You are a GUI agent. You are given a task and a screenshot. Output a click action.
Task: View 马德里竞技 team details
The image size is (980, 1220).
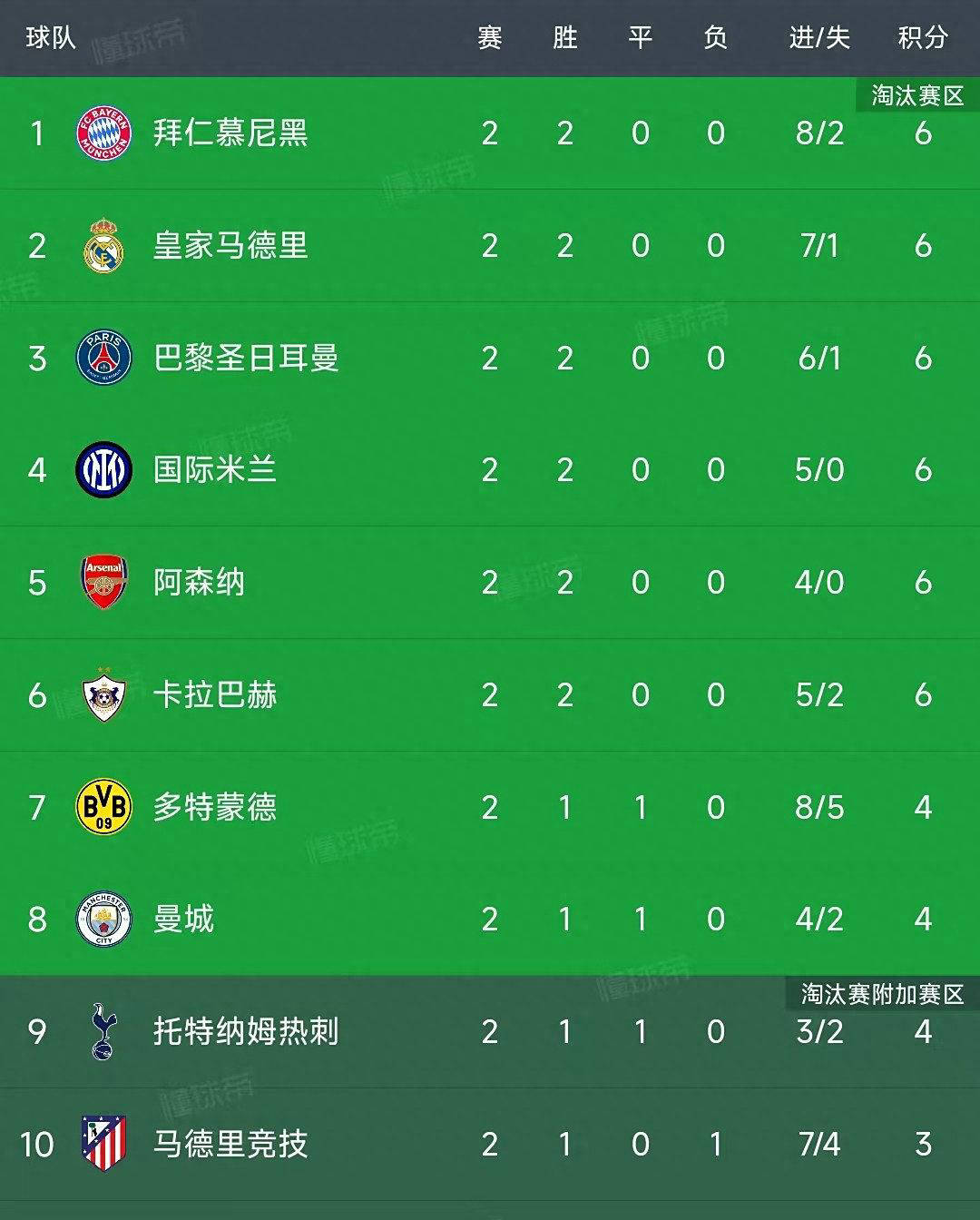[490, 1145]
